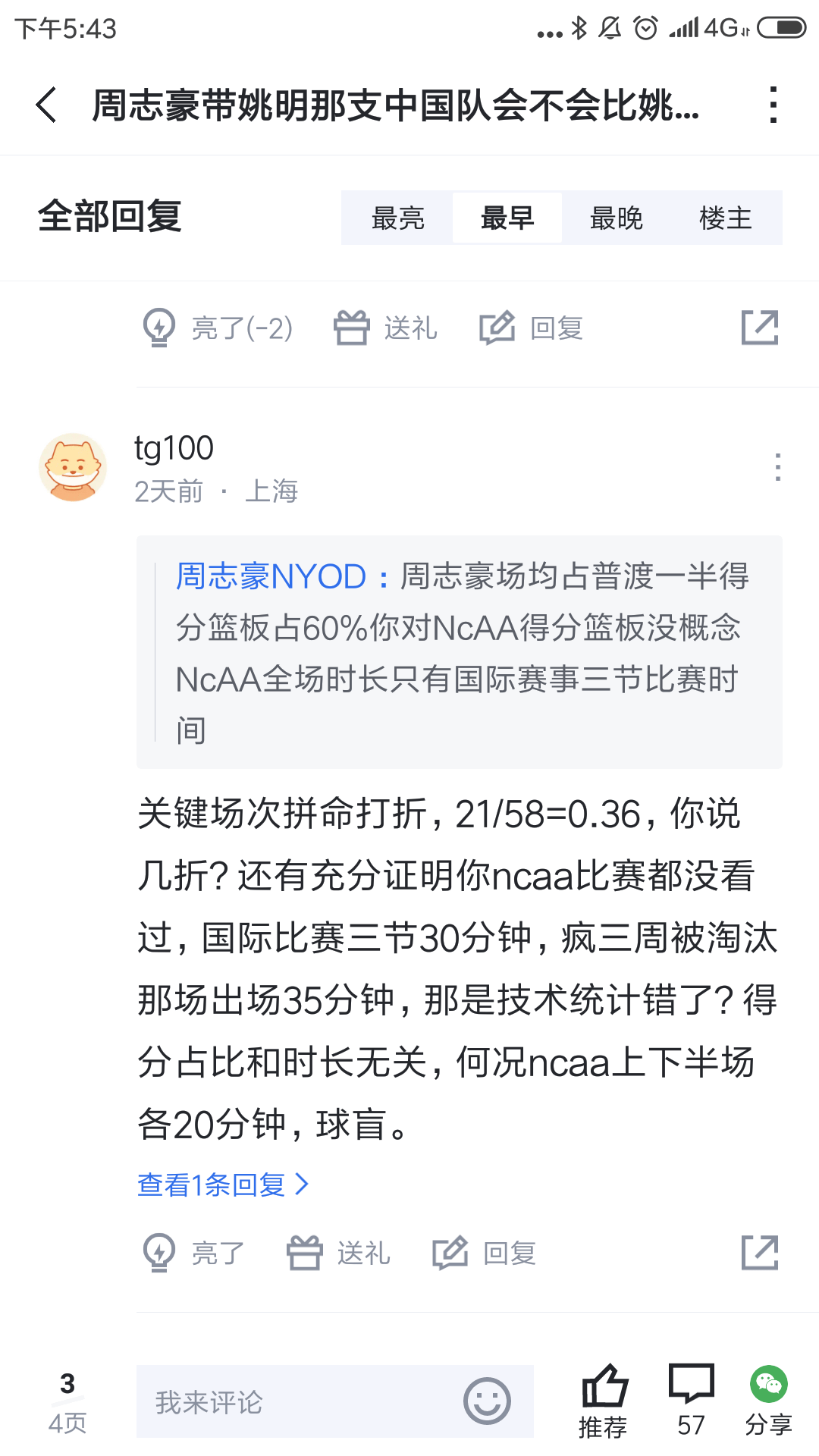
Task: Share the upper reply via export icon
Action: pyautogui.click(x=760, y=328)
